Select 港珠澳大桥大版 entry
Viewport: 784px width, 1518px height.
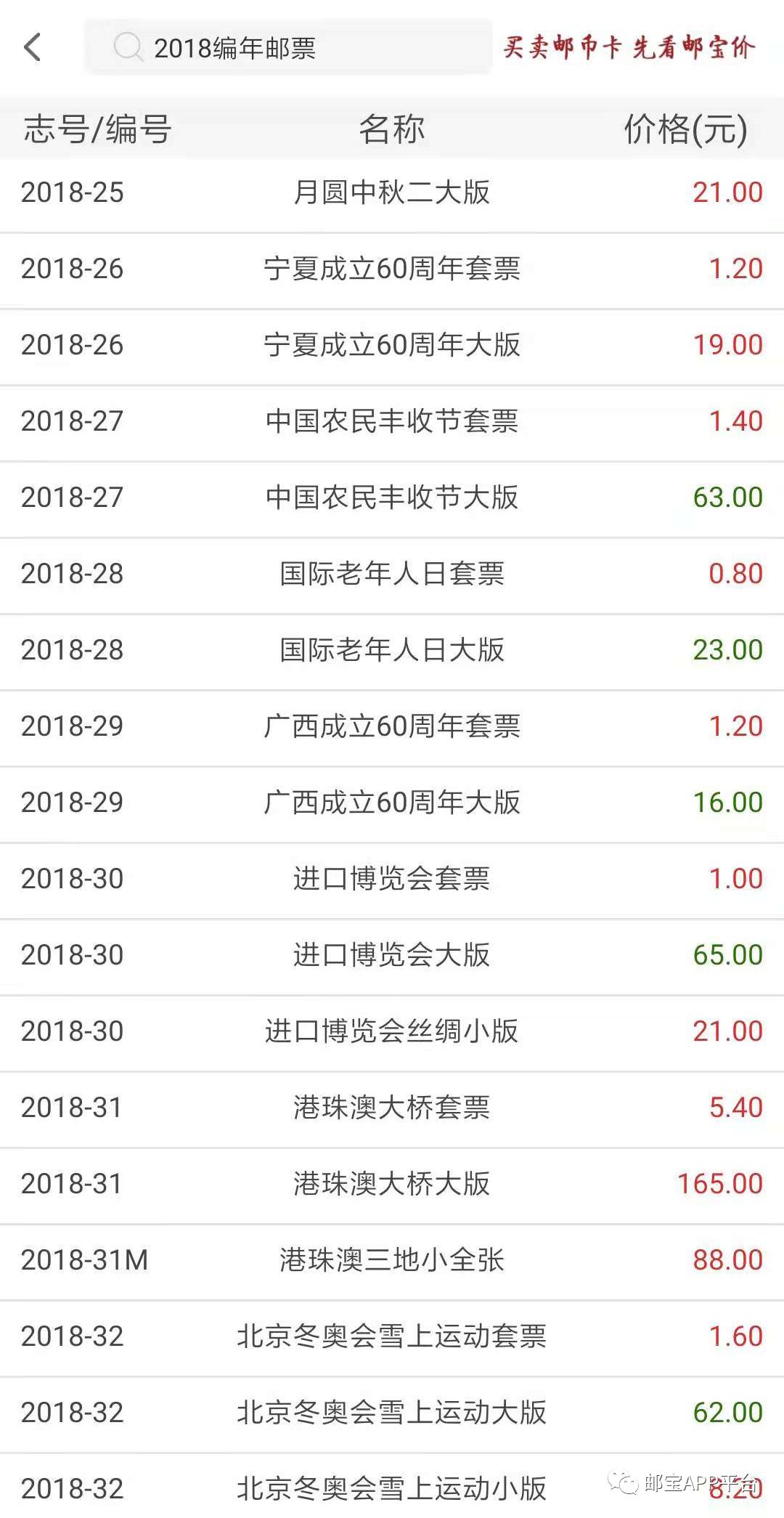click(392, 1185)
